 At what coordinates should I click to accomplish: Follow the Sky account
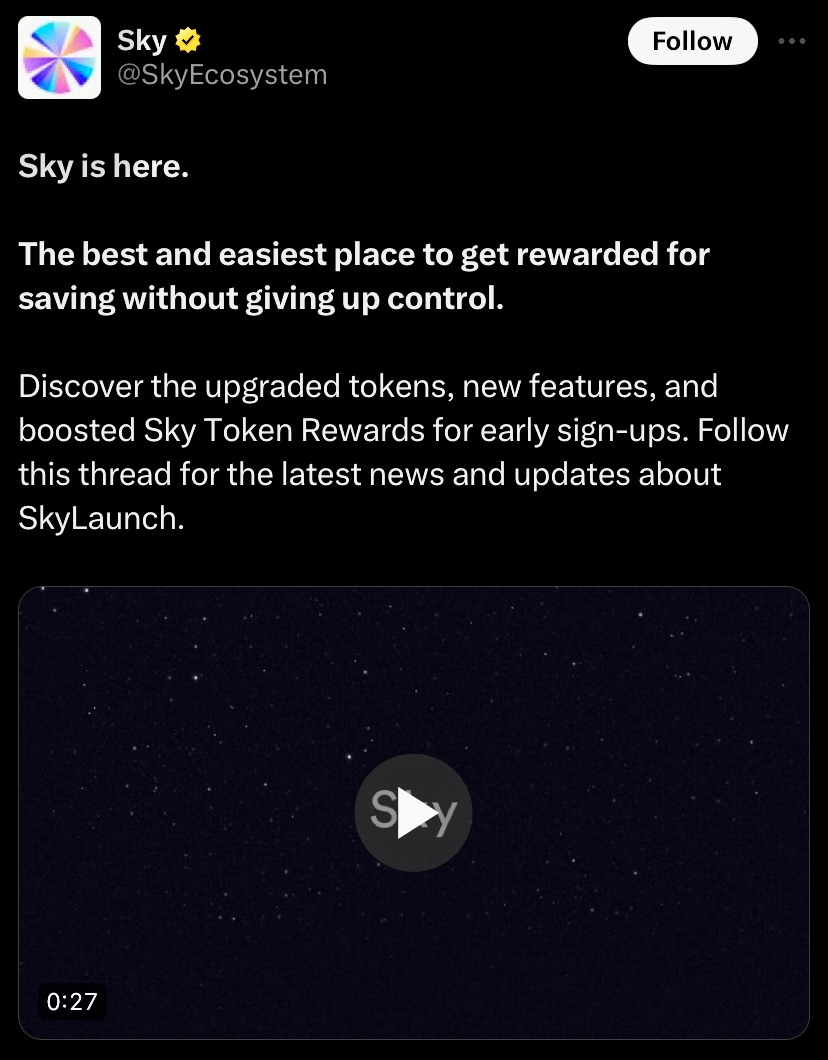[x=692, y=41]
